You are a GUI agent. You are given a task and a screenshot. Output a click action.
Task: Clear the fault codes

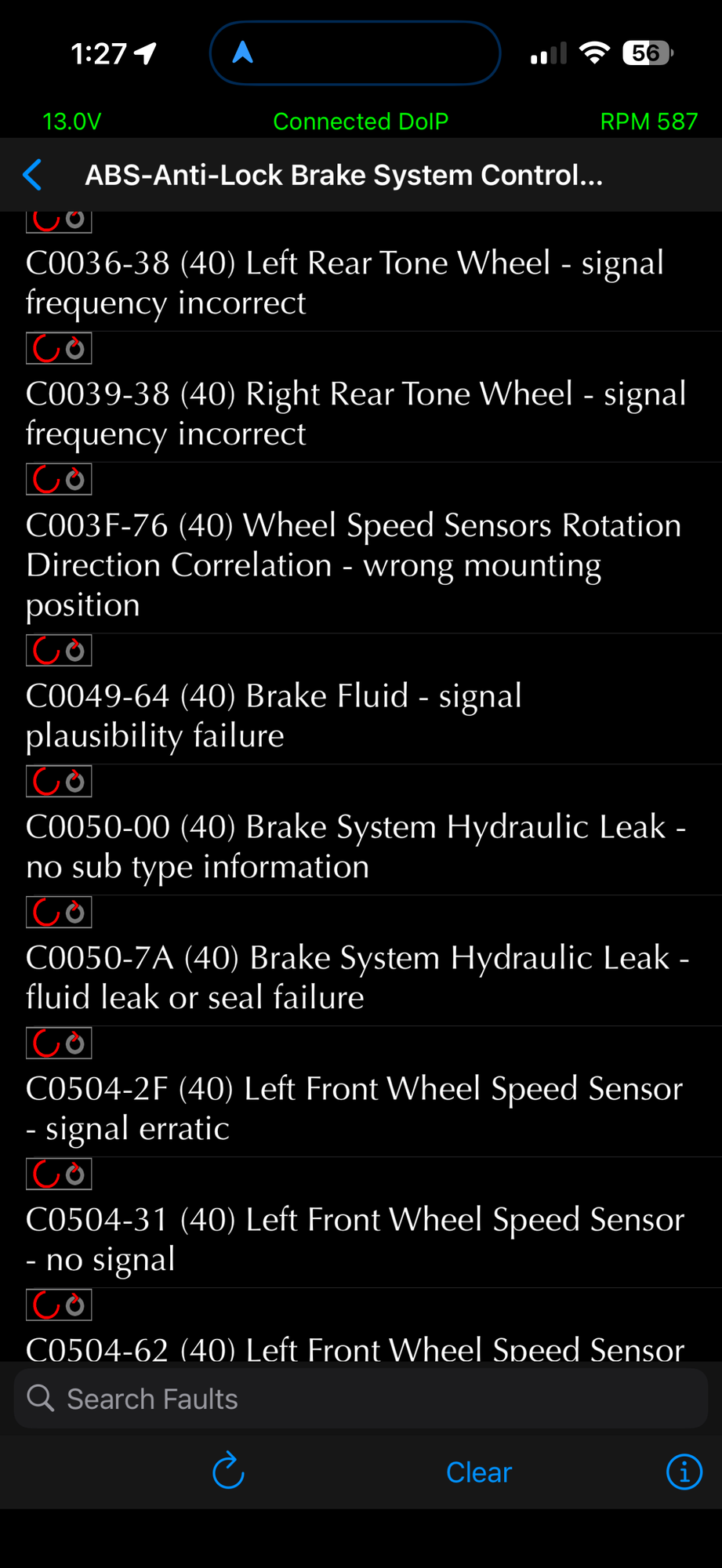[478, 1472]
